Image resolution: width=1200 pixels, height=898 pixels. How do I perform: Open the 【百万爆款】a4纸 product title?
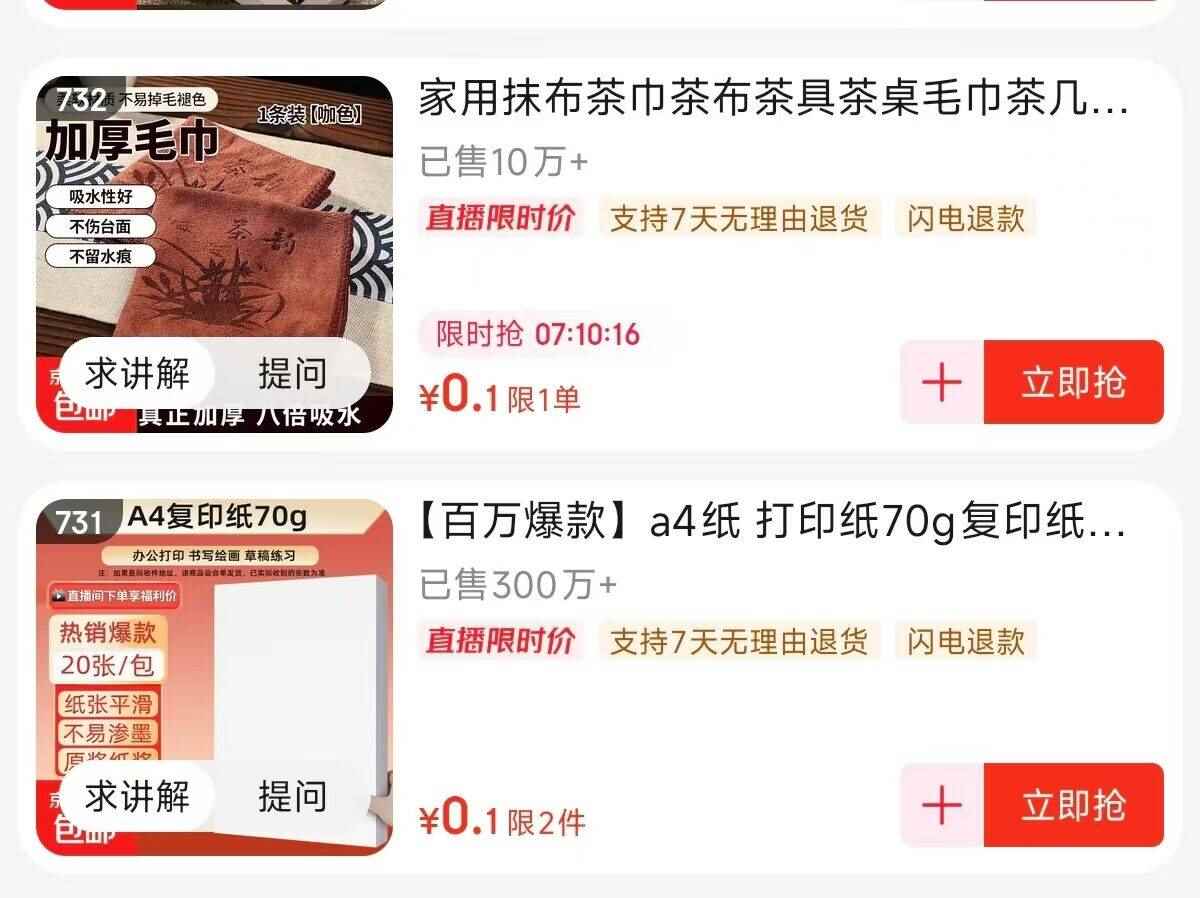pos(772,524)
